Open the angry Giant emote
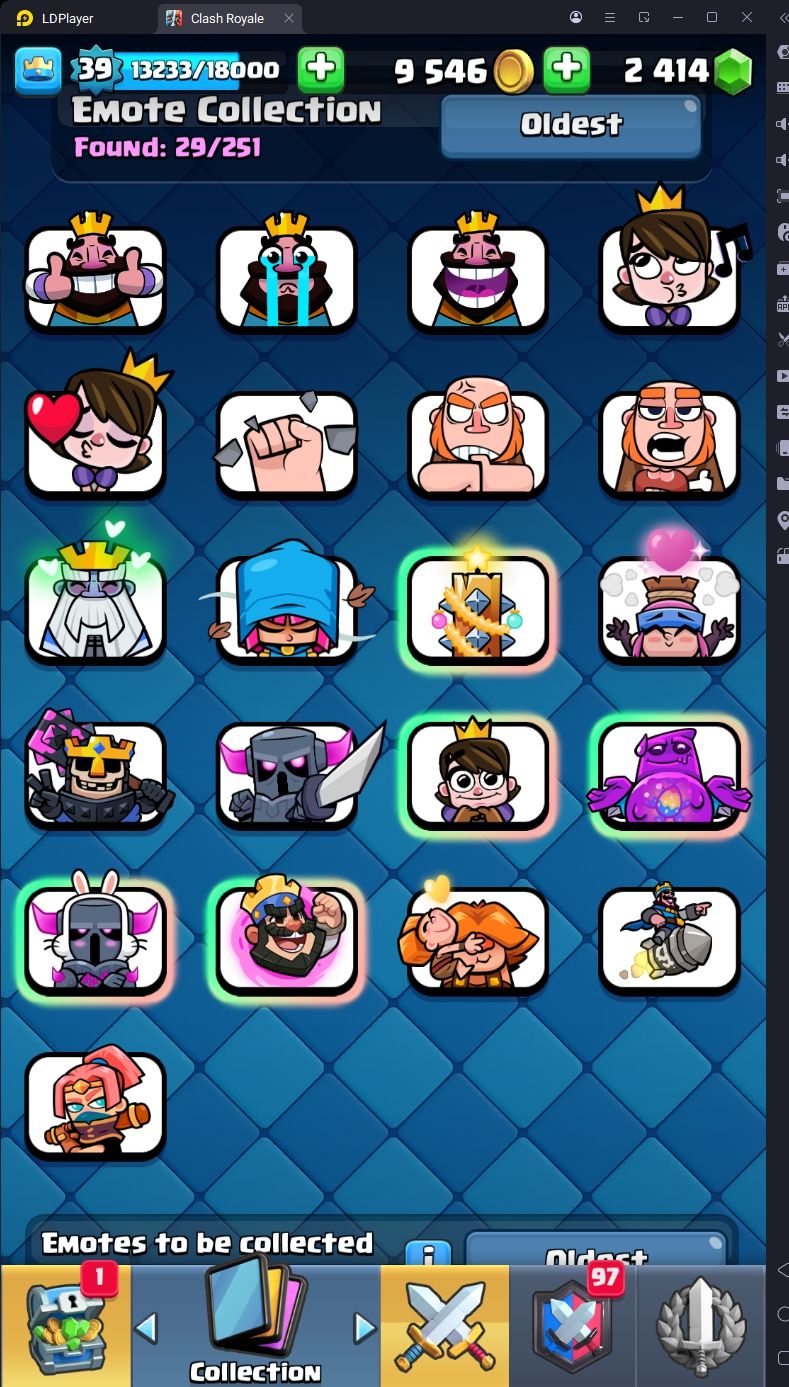This screenshot has width=789, height=1387. click(478, 441)
